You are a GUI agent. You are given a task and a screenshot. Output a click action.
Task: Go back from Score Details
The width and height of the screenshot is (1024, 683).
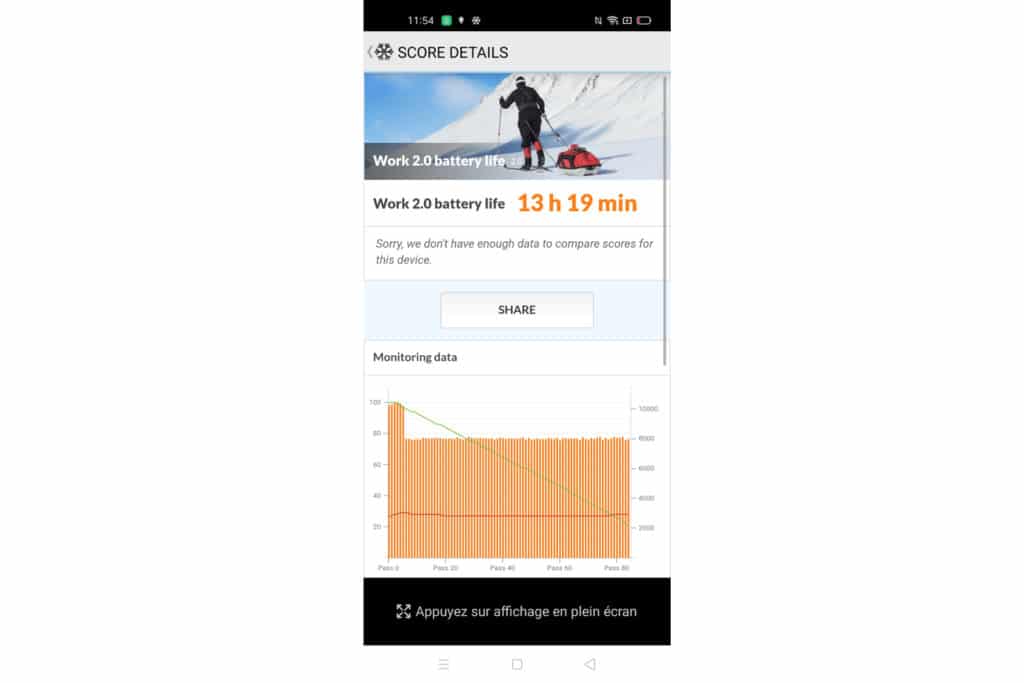tap(371, 52)
